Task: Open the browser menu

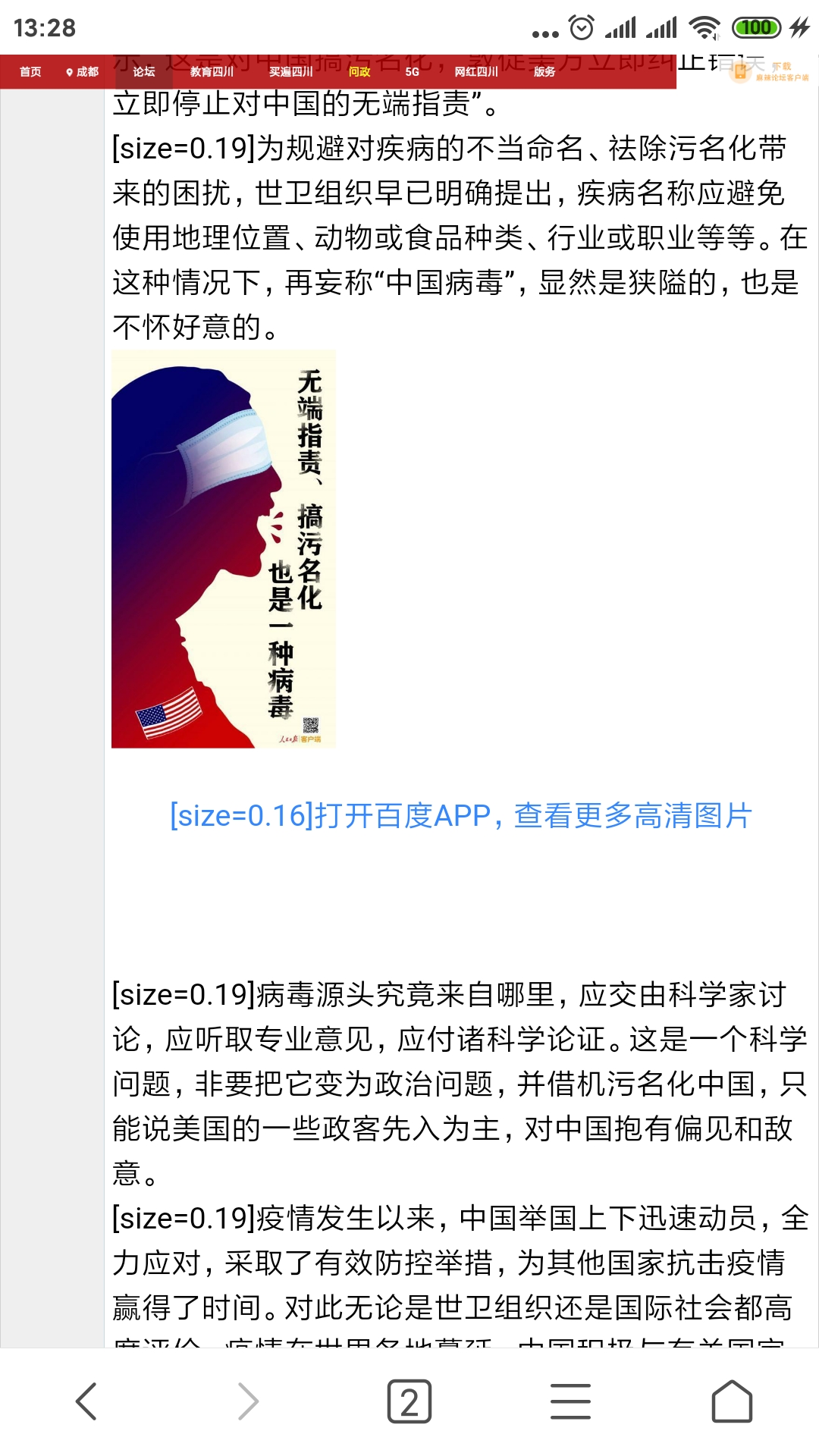Action: coord(570,1401)
